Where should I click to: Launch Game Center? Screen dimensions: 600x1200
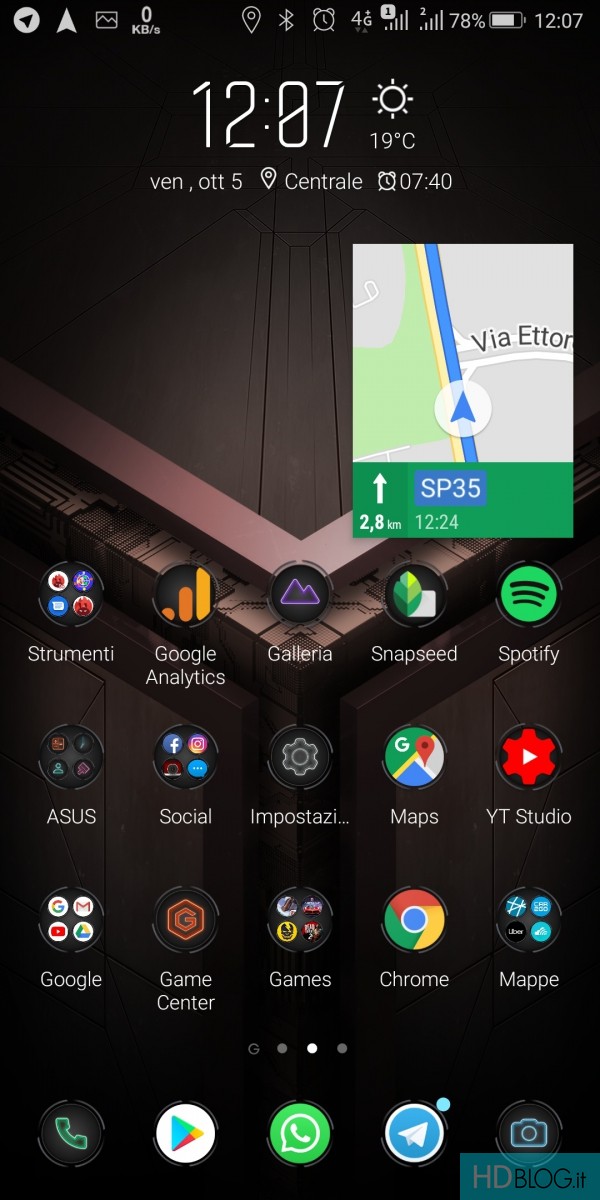coord(186,920)
